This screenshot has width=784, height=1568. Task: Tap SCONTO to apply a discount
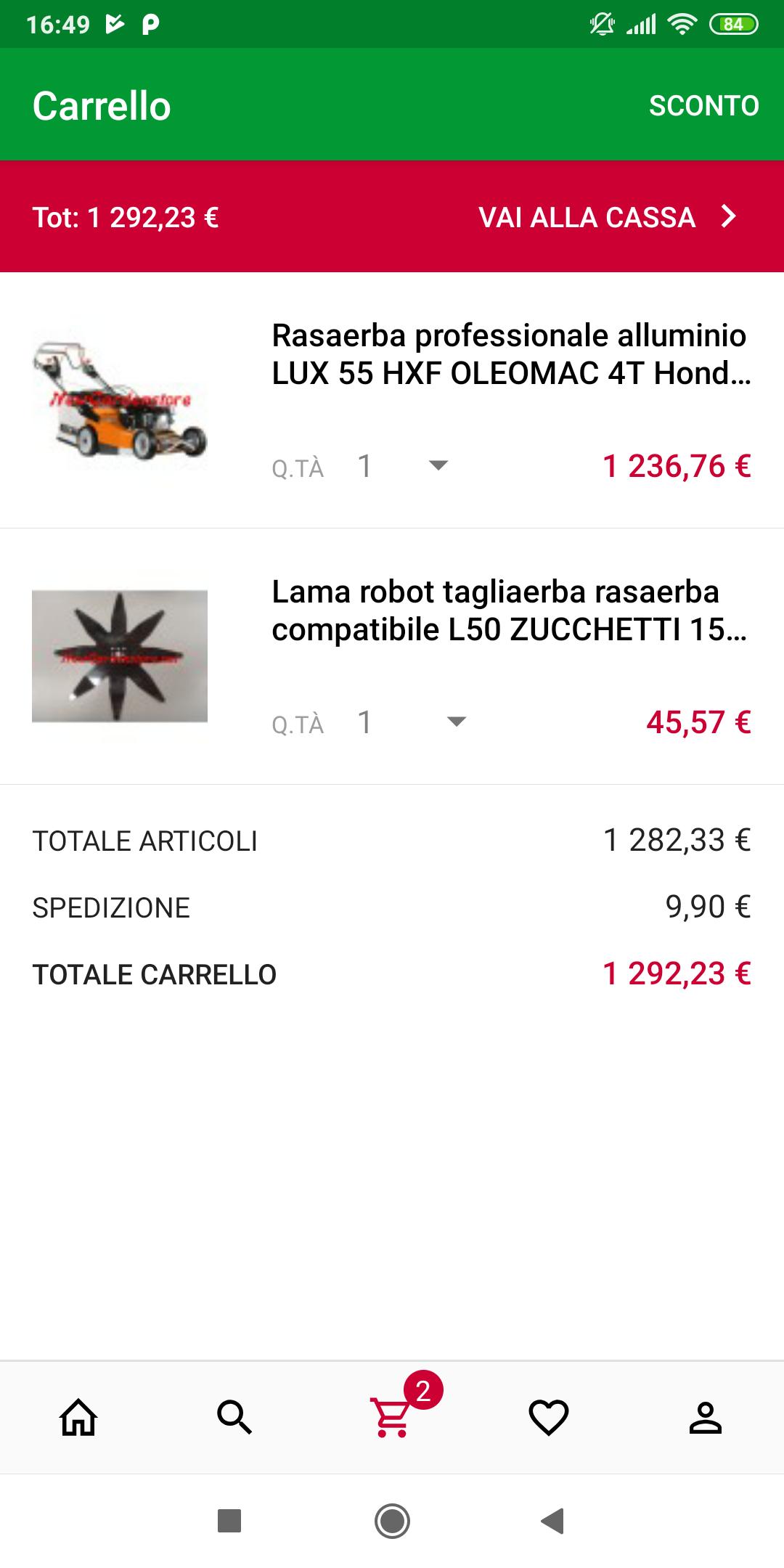pos(703,105)
